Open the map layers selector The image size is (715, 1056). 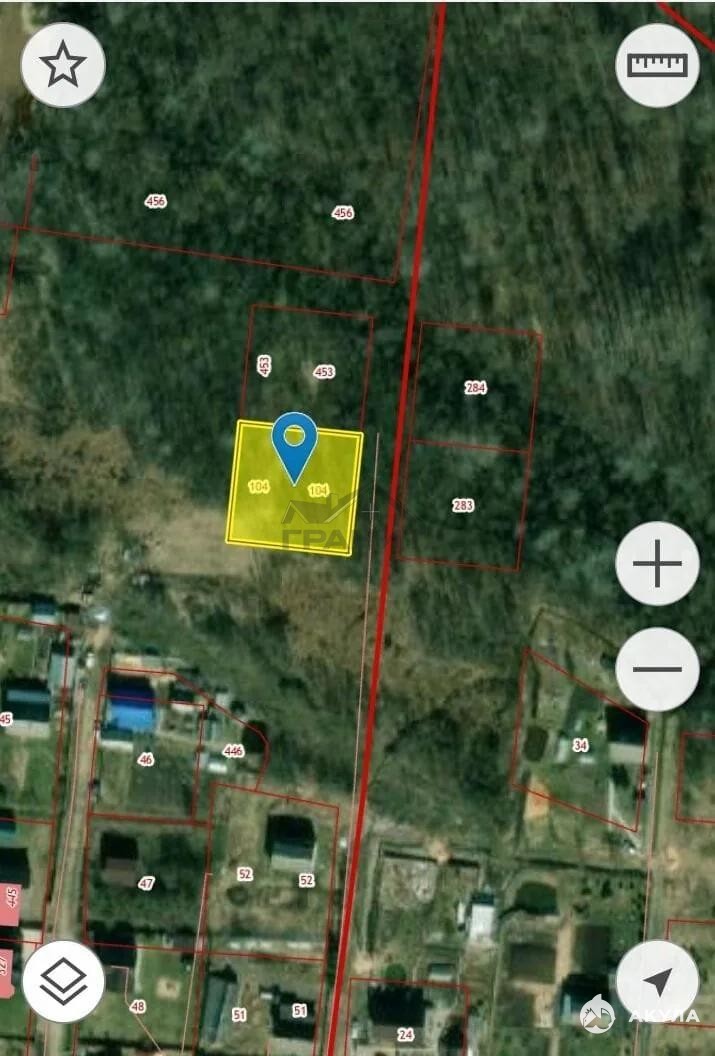click(x=63, y=981)
